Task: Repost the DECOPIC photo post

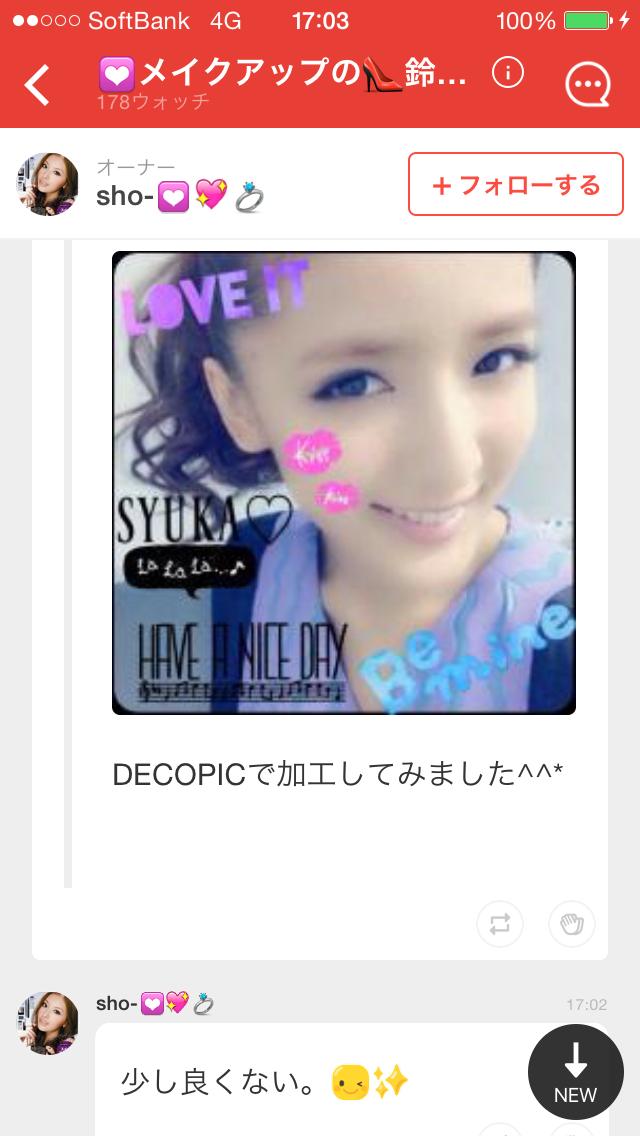Action: click(501, 925)
